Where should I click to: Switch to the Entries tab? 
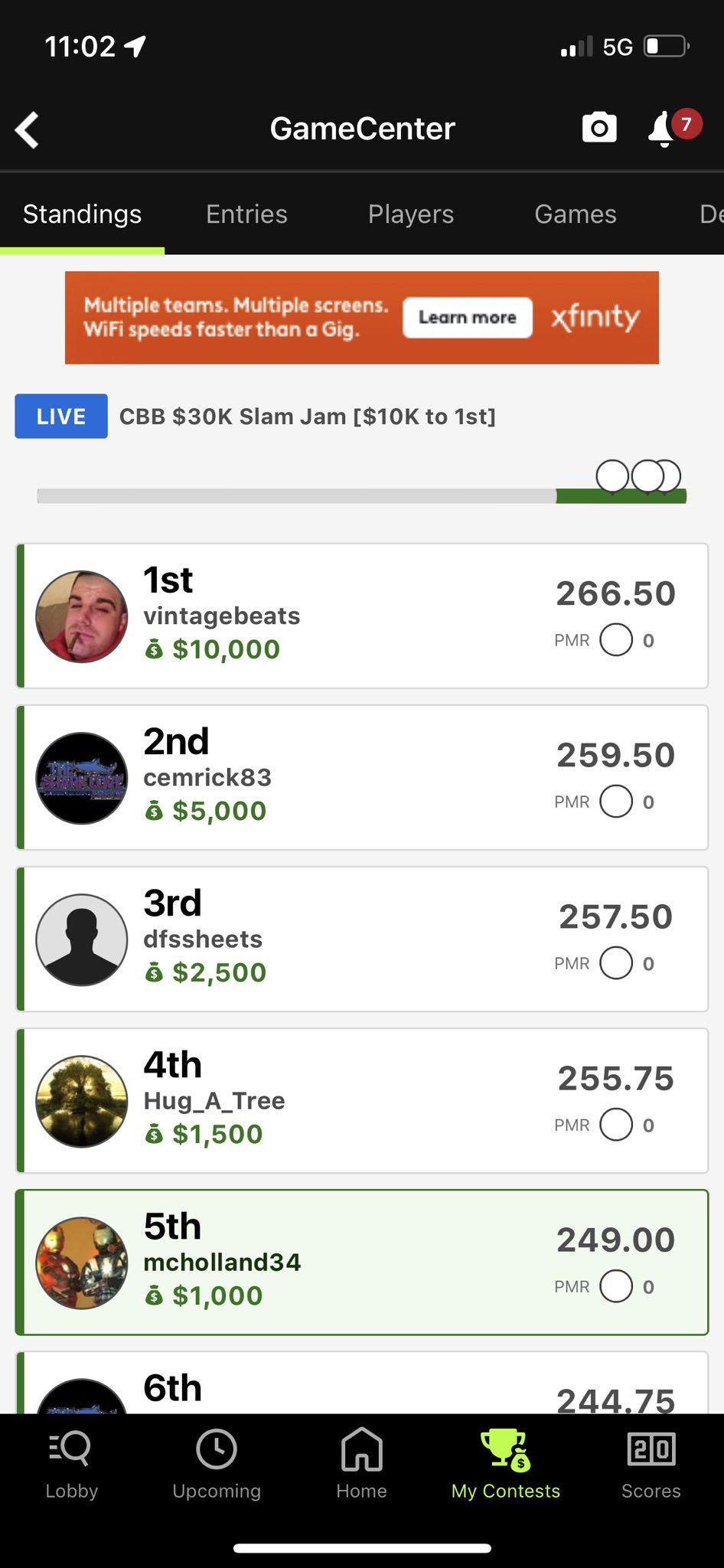point(246,214)
